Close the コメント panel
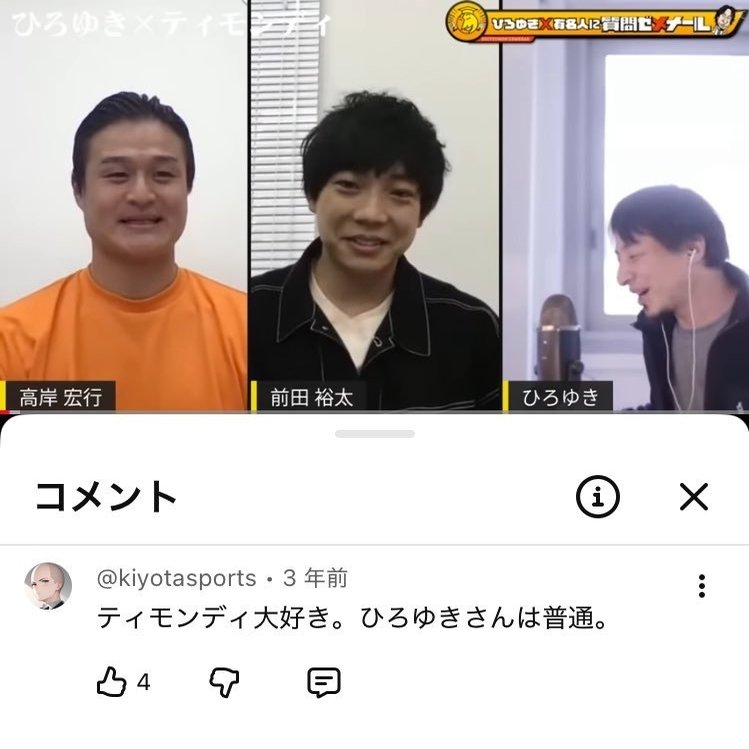 pos(693,496)
